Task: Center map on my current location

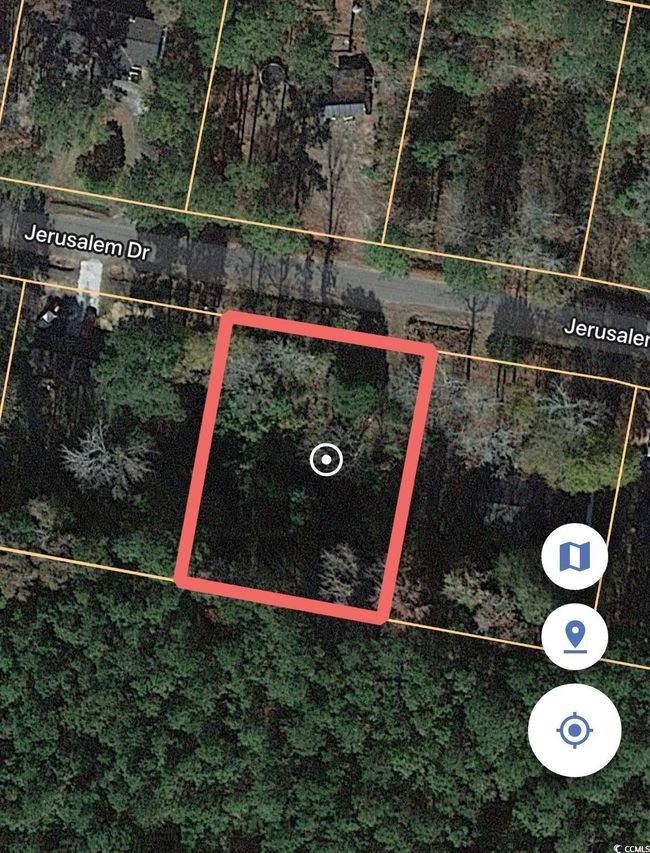Action: tap(574, 731)
